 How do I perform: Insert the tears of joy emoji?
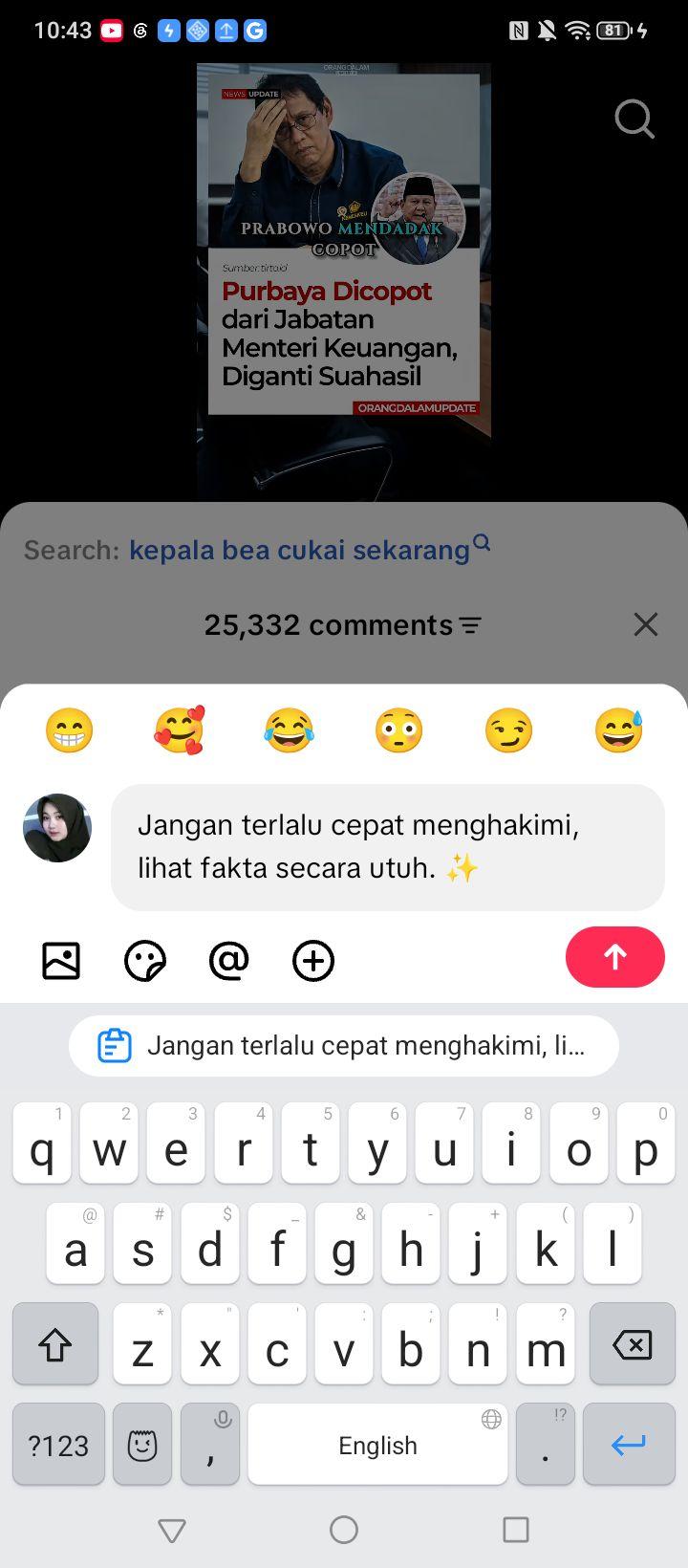pyautogui.click(x=289, y=730)
